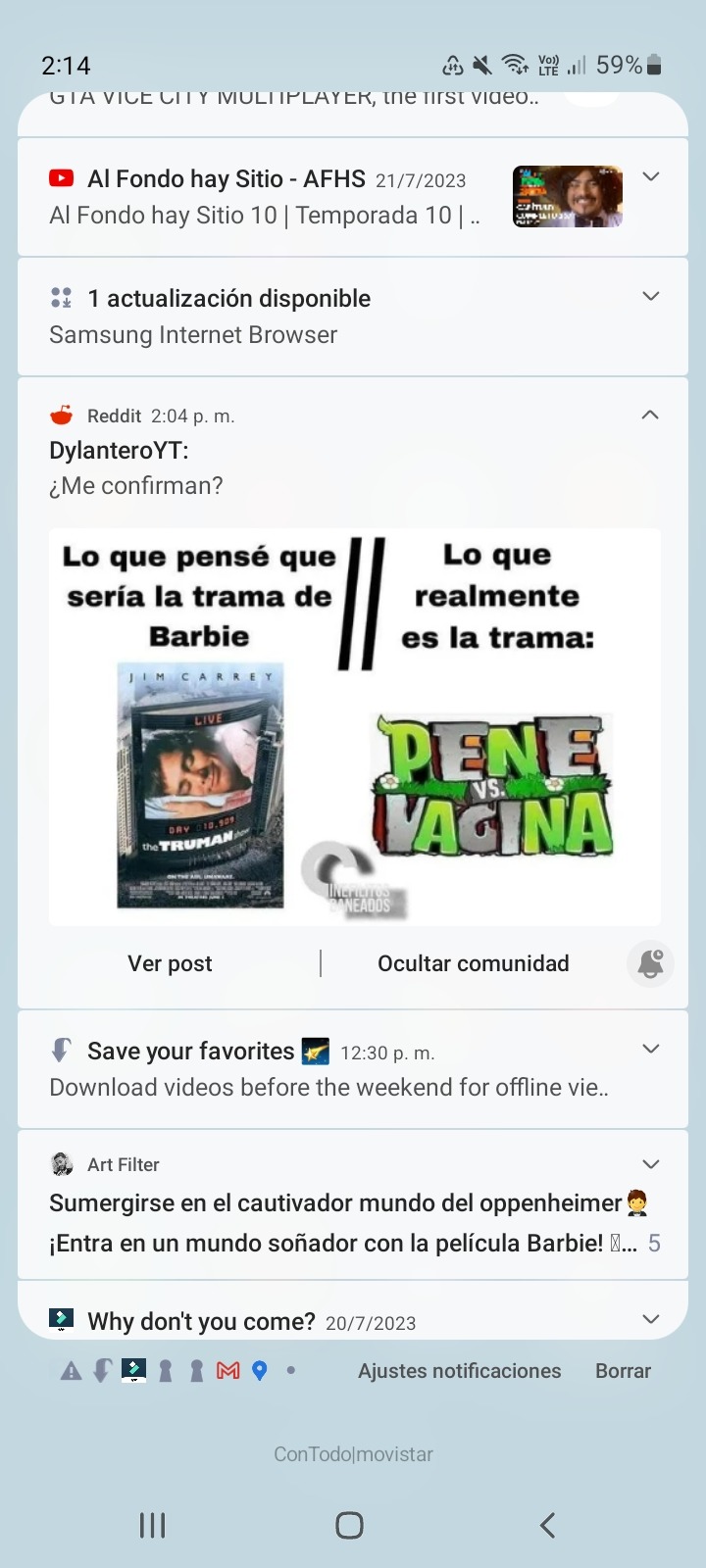Tap the notification bell icon on the Reddit post
Screen dimensions: 706x1568
(649, 963)
